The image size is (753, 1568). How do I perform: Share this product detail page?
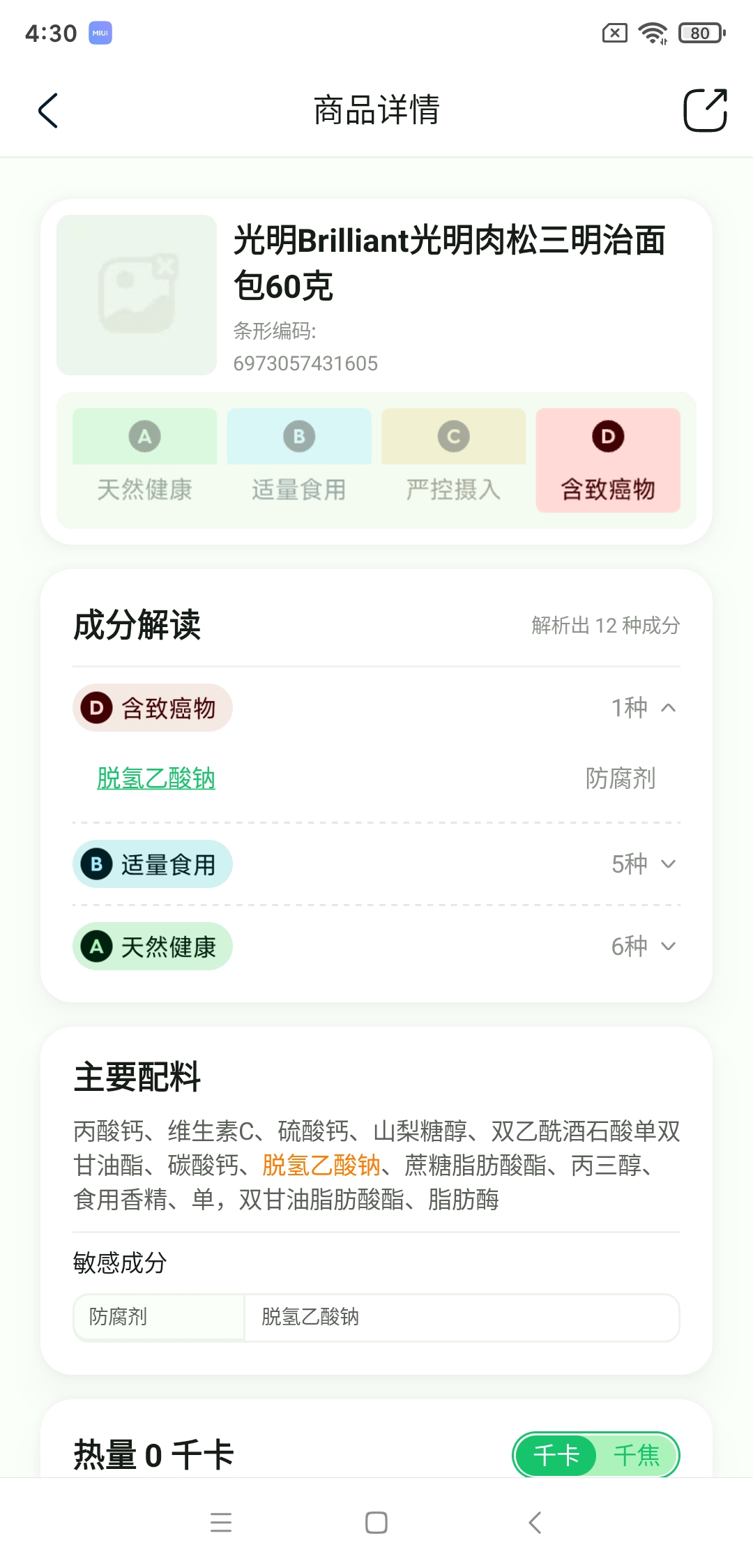tap(705, 110)
